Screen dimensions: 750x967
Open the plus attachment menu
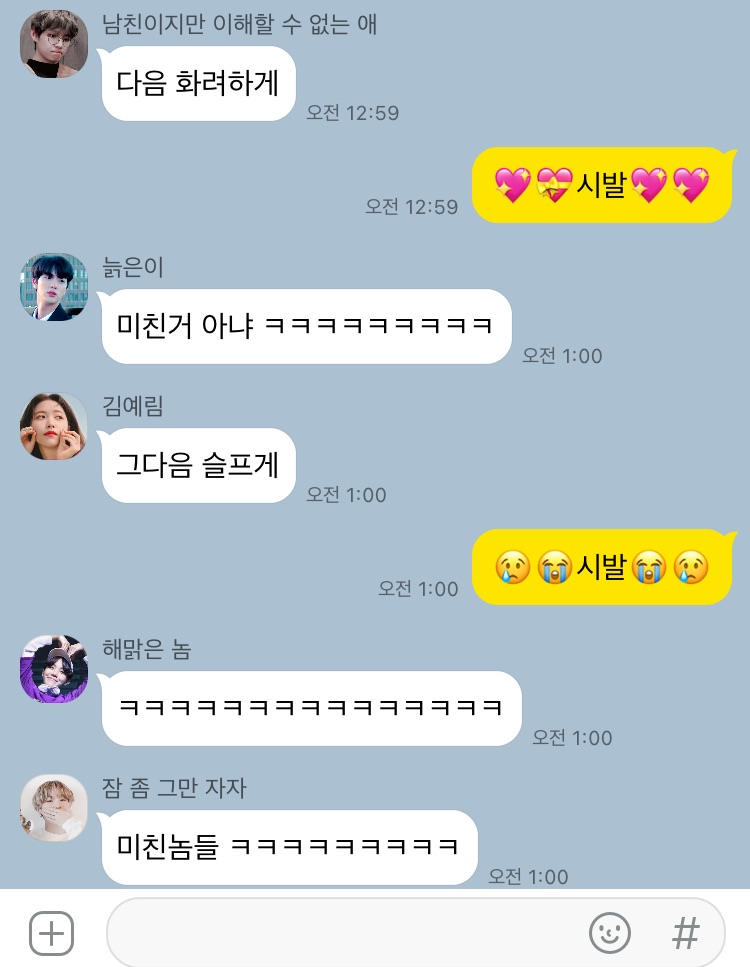[x=51, y=934]
